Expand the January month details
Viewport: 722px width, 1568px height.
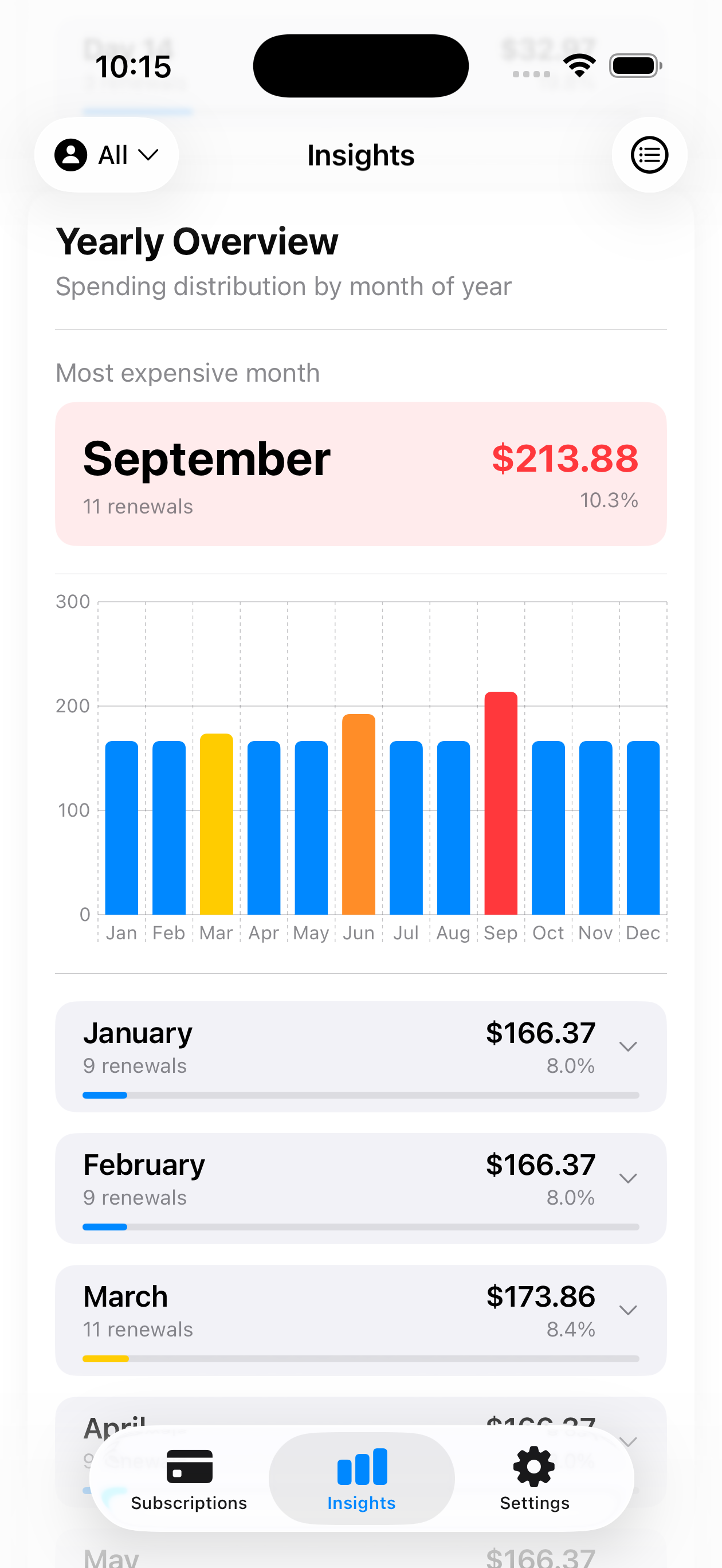627,1047
